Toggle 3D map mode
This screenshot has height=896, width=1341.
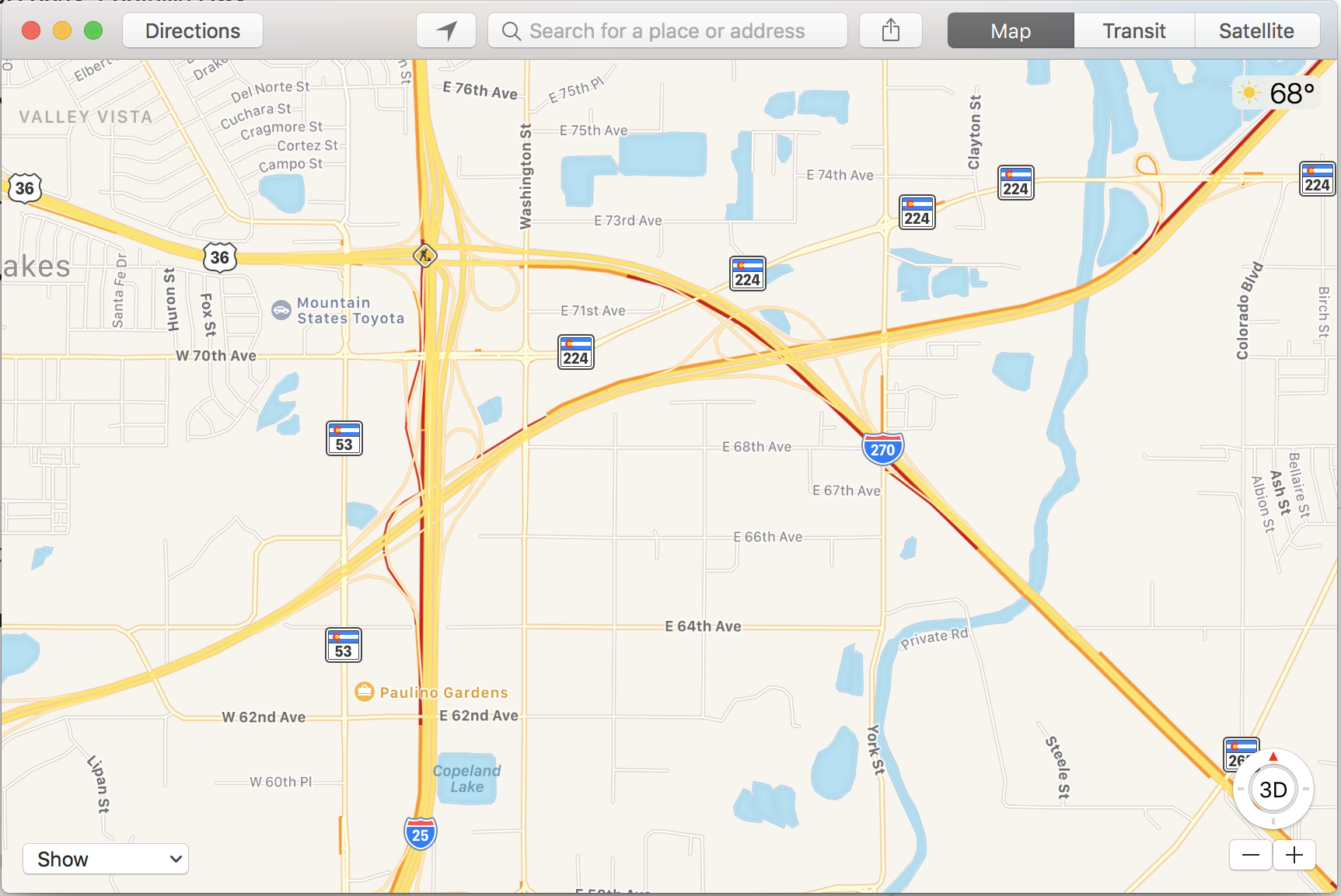coord(1273,790)
